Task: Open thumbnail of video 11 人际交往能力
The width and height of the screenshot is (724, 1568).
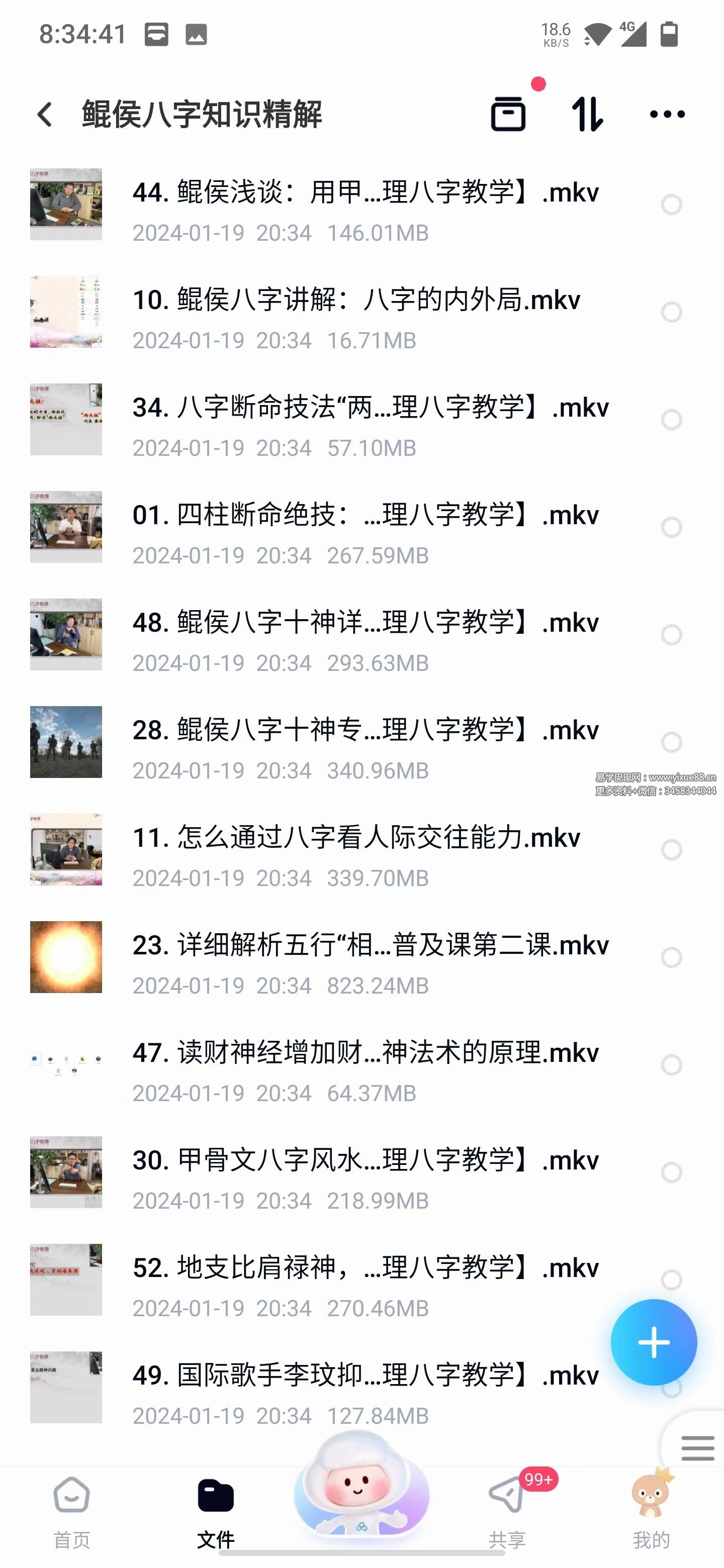Action: [66, 850]
